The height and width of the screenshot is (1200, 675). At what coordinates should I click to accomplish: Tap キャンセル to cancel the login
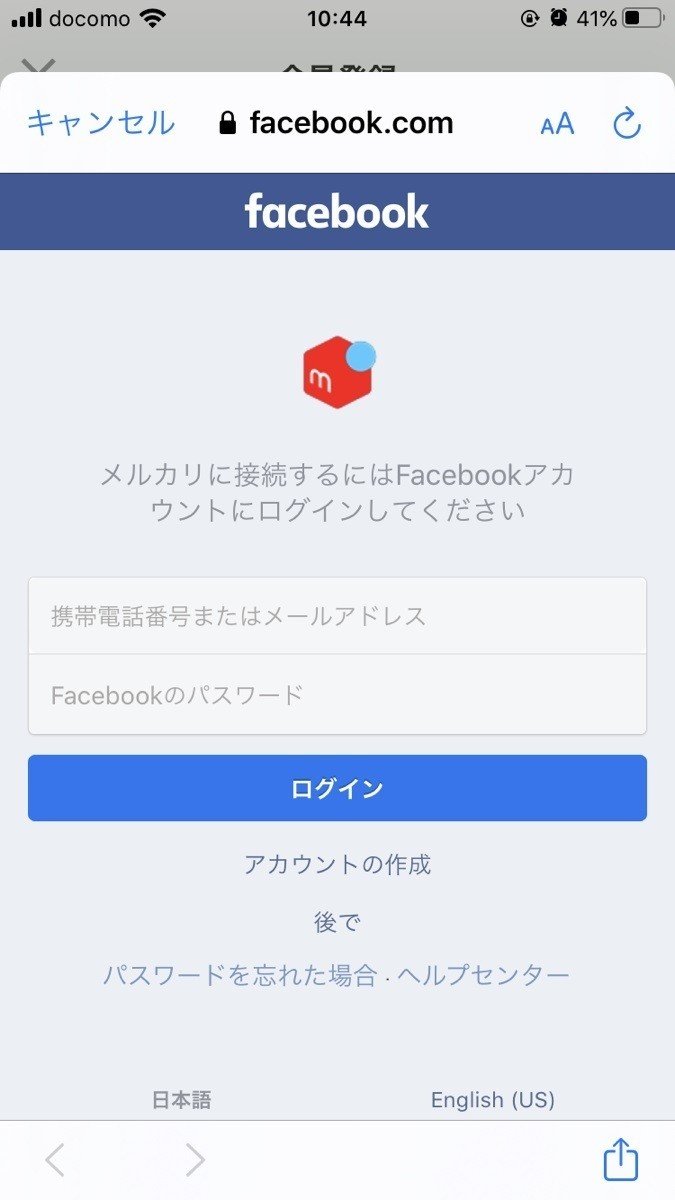click(100, 123)
